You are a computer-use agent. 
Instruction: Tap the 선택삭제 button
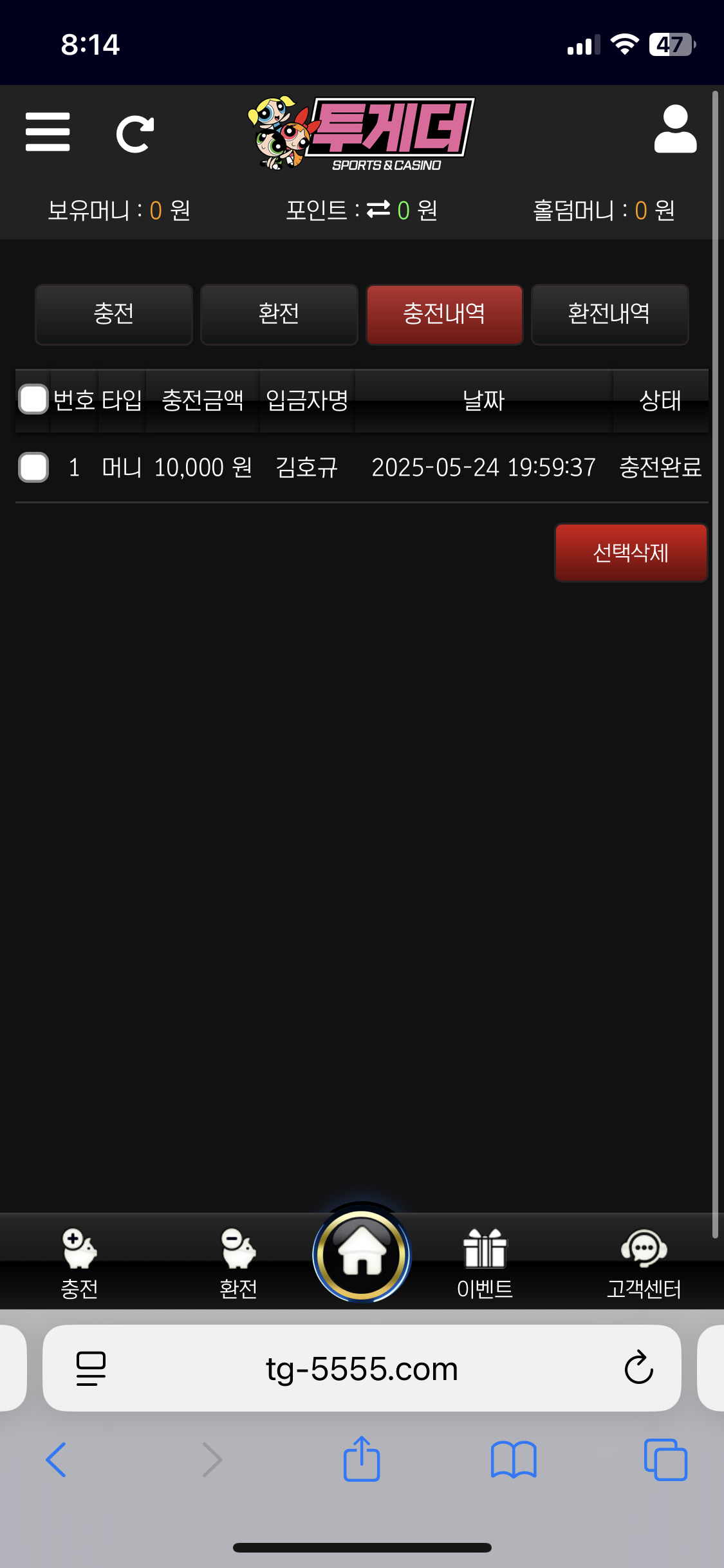[x=631, y=552]
